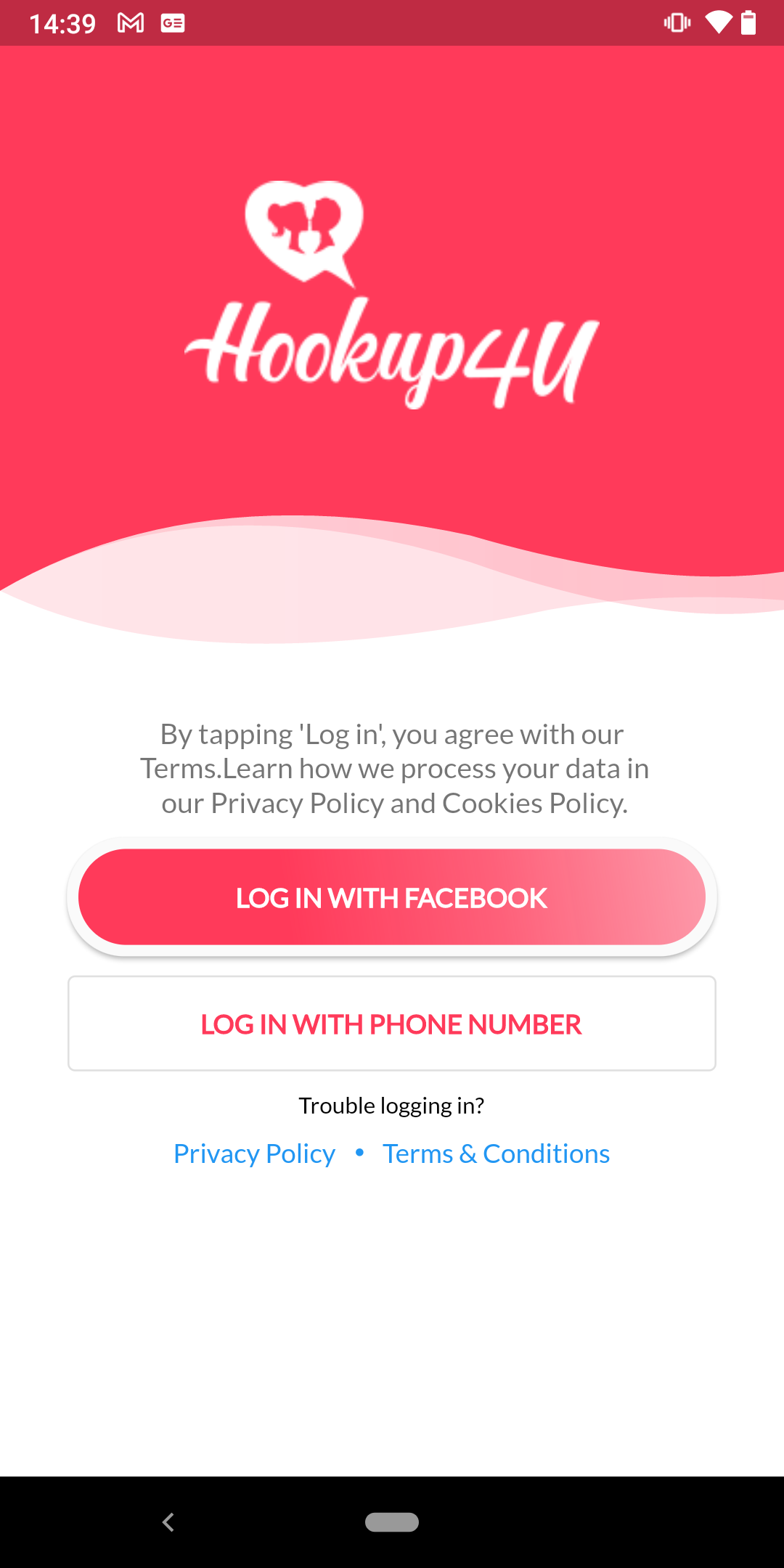Go back using the system back arrow

click(168, 1522)
